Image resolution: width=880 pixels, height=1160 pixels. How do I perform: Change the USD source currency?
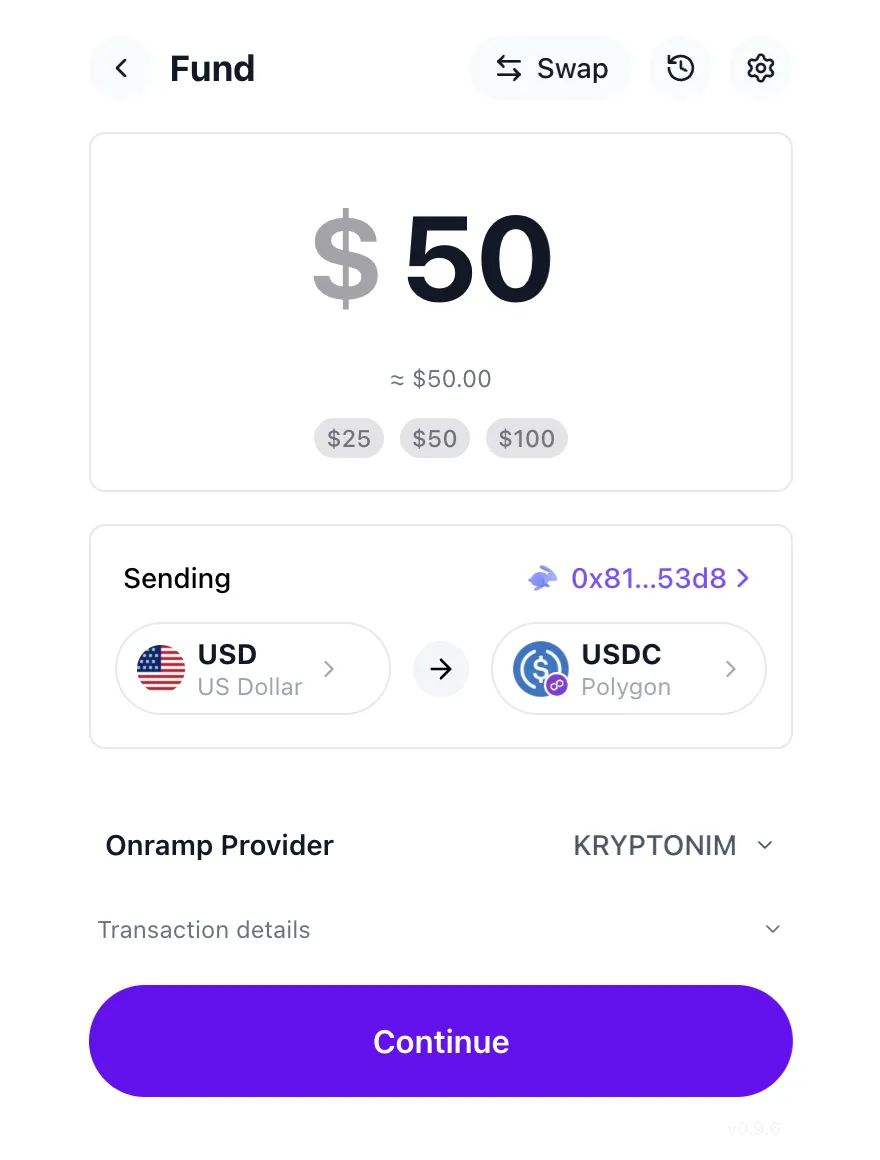(252, 669)
